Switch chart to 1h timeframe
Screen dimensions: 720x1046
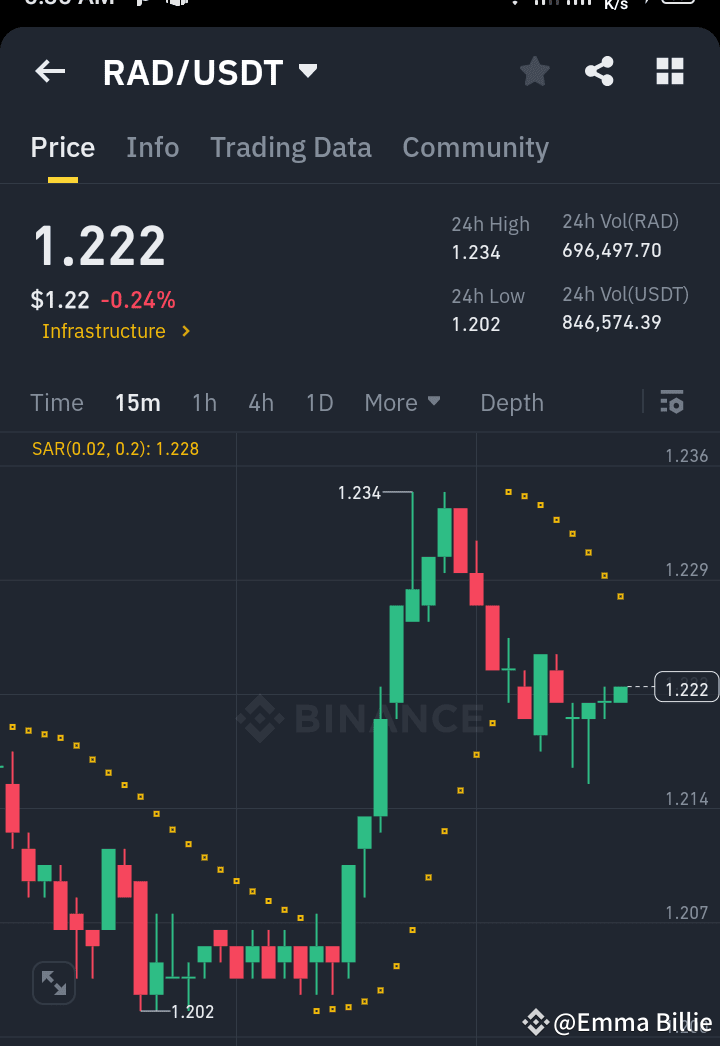pos(204,402)
